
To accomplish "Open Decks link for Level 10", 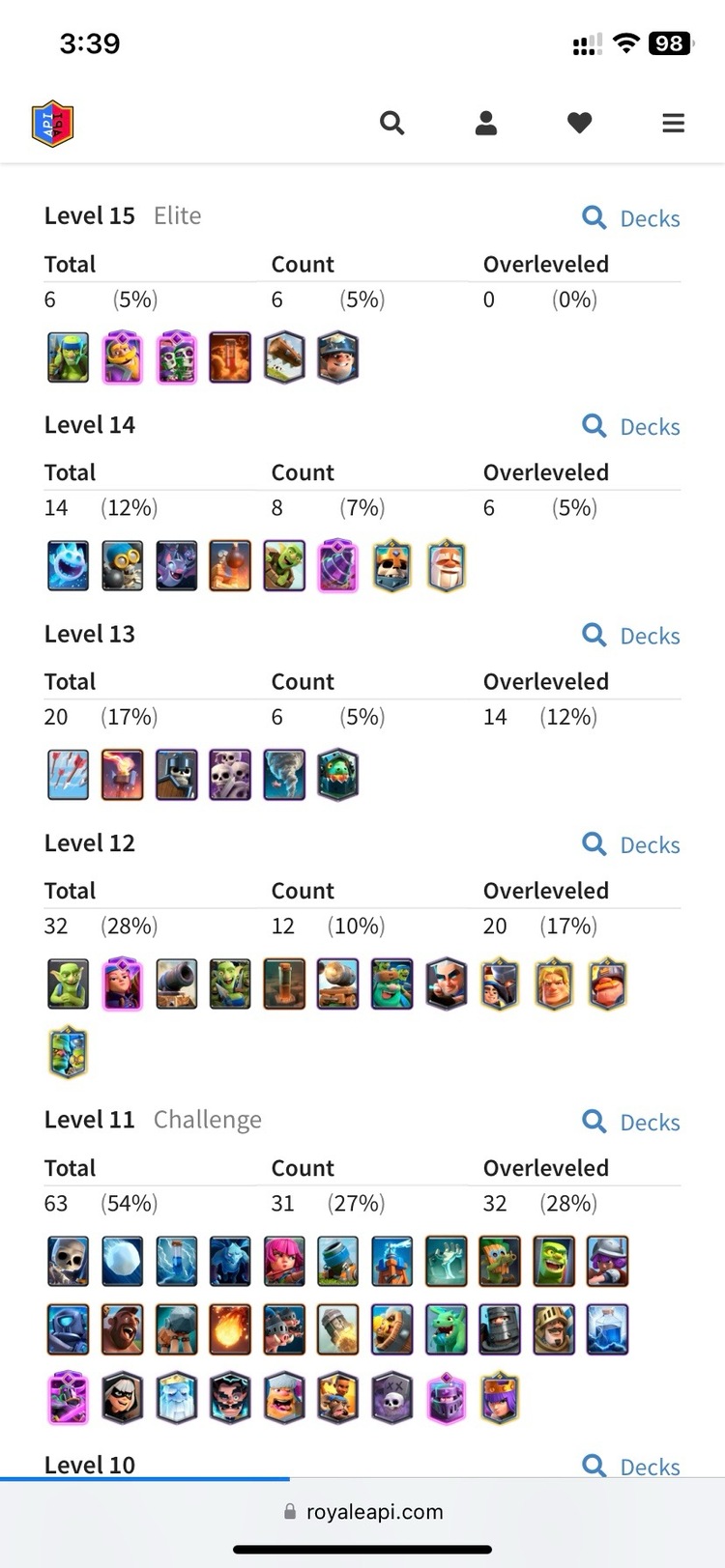I will (632, 1466).
